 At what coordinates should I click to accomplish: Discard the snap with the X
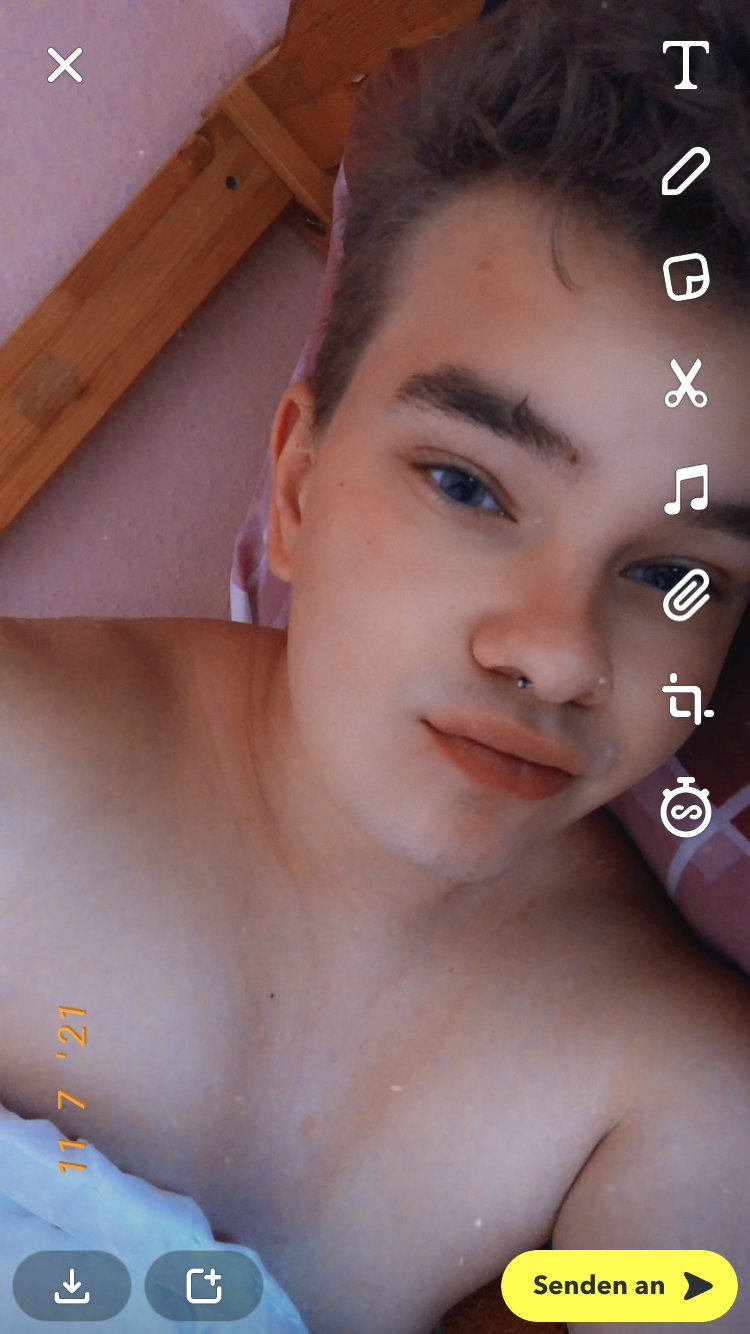point(65,66)
